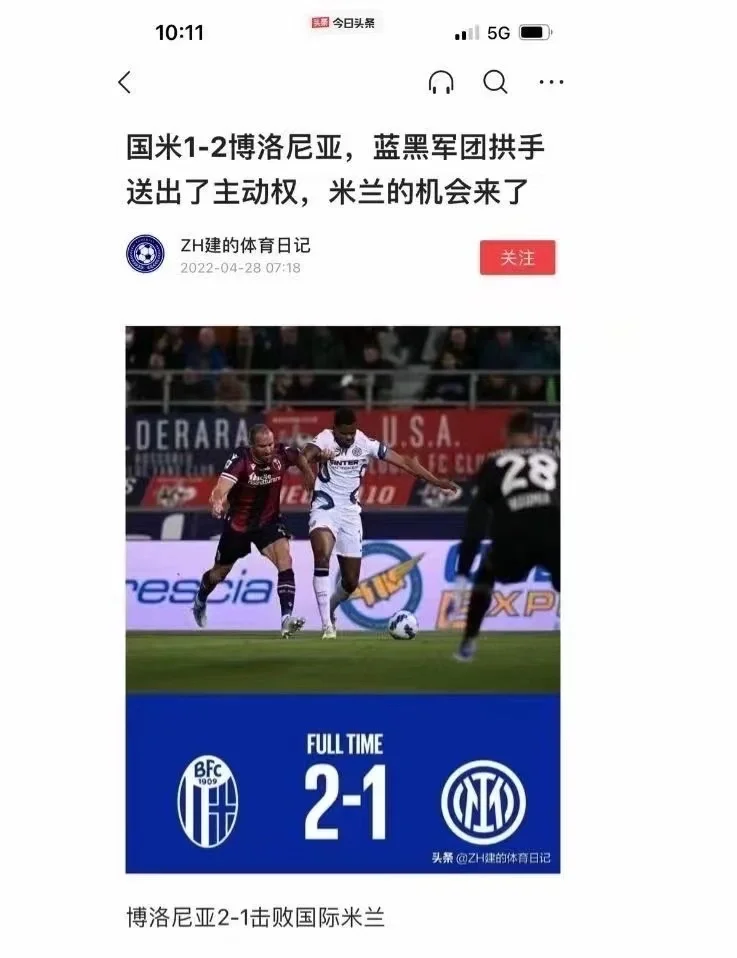Image resolution: width=737 pixels, height=958 pixels.
Task: Tap the 头条@ZH建的体育日记 watermark
Action: [x=494, y=859]
